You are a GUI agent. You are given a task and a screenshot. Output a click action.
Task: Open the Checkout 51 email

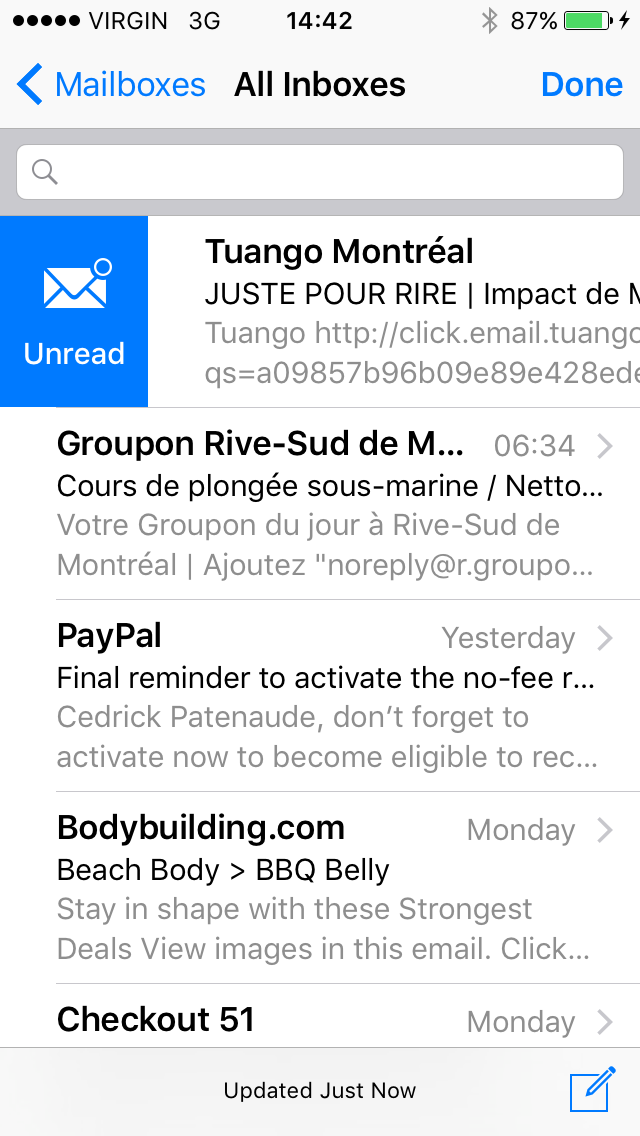(320, 1016)
